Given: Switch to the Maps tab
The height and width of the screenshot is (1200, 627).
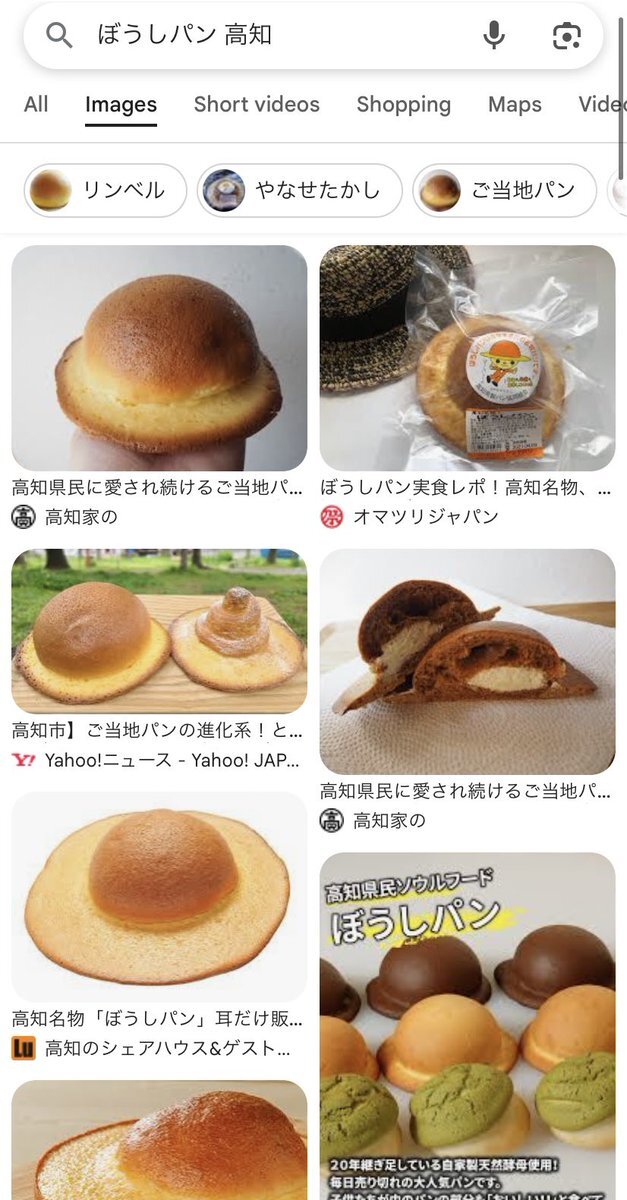Looking at the screenshot, I should click(x=515, y=104).
